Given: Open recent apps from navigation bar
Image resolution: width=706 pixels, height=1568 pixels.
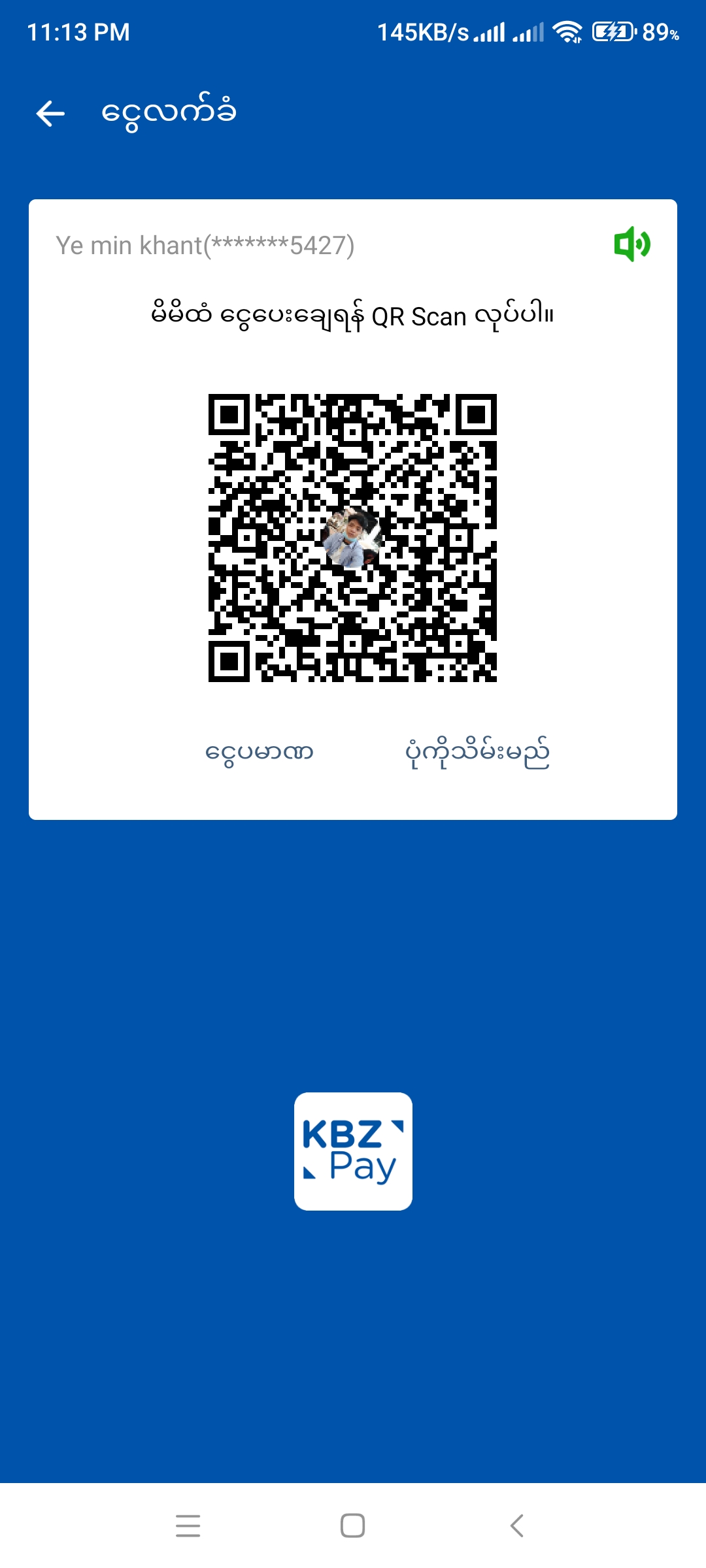Looking at the screenshot, I should [x=188, y=1526].
